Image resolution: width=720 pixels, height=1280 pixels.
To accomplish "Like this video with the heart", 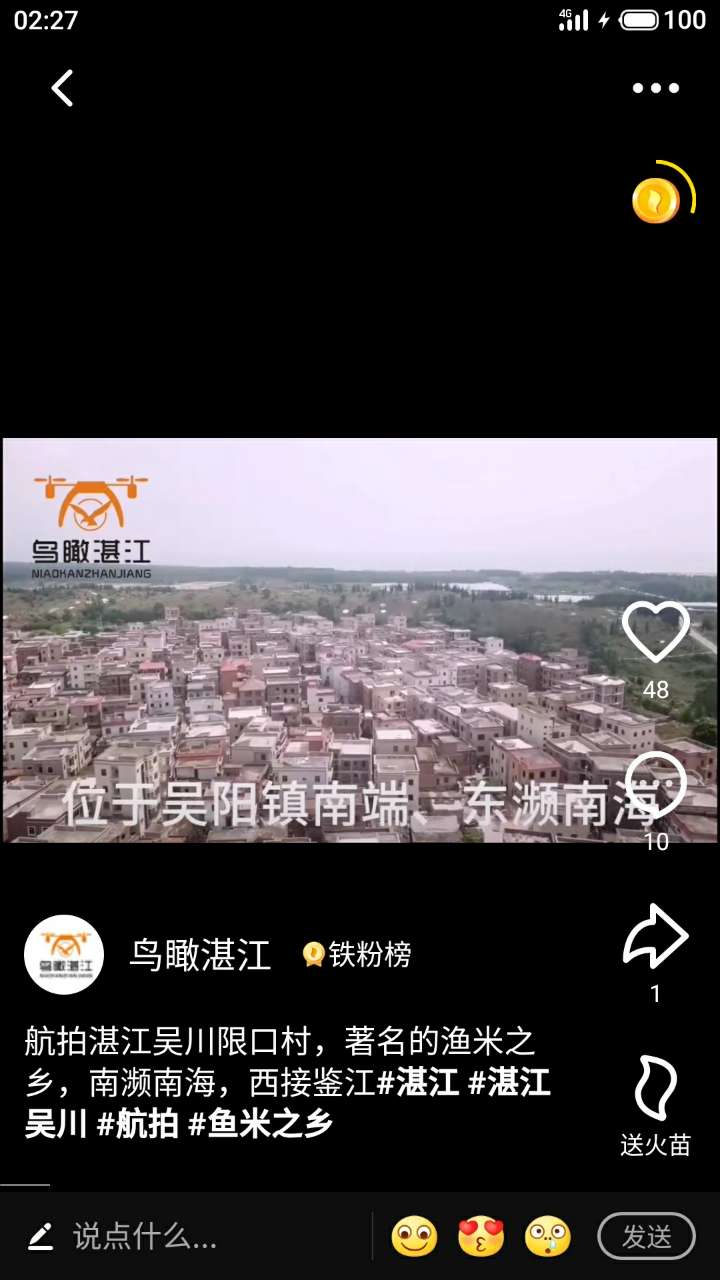I will 656,632.
